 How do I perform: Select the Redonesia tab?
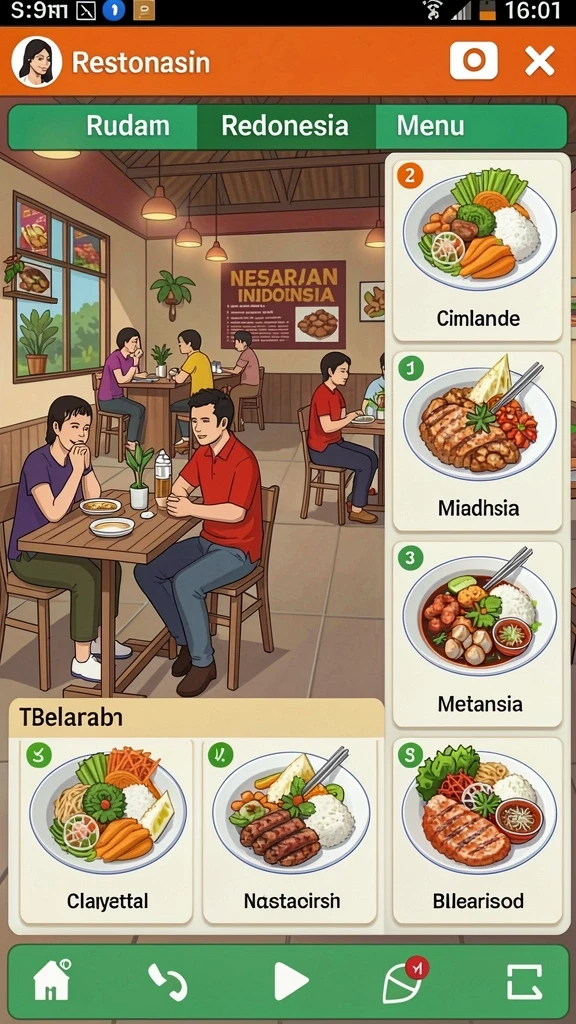pyautogui.click(x=285, y=126)
